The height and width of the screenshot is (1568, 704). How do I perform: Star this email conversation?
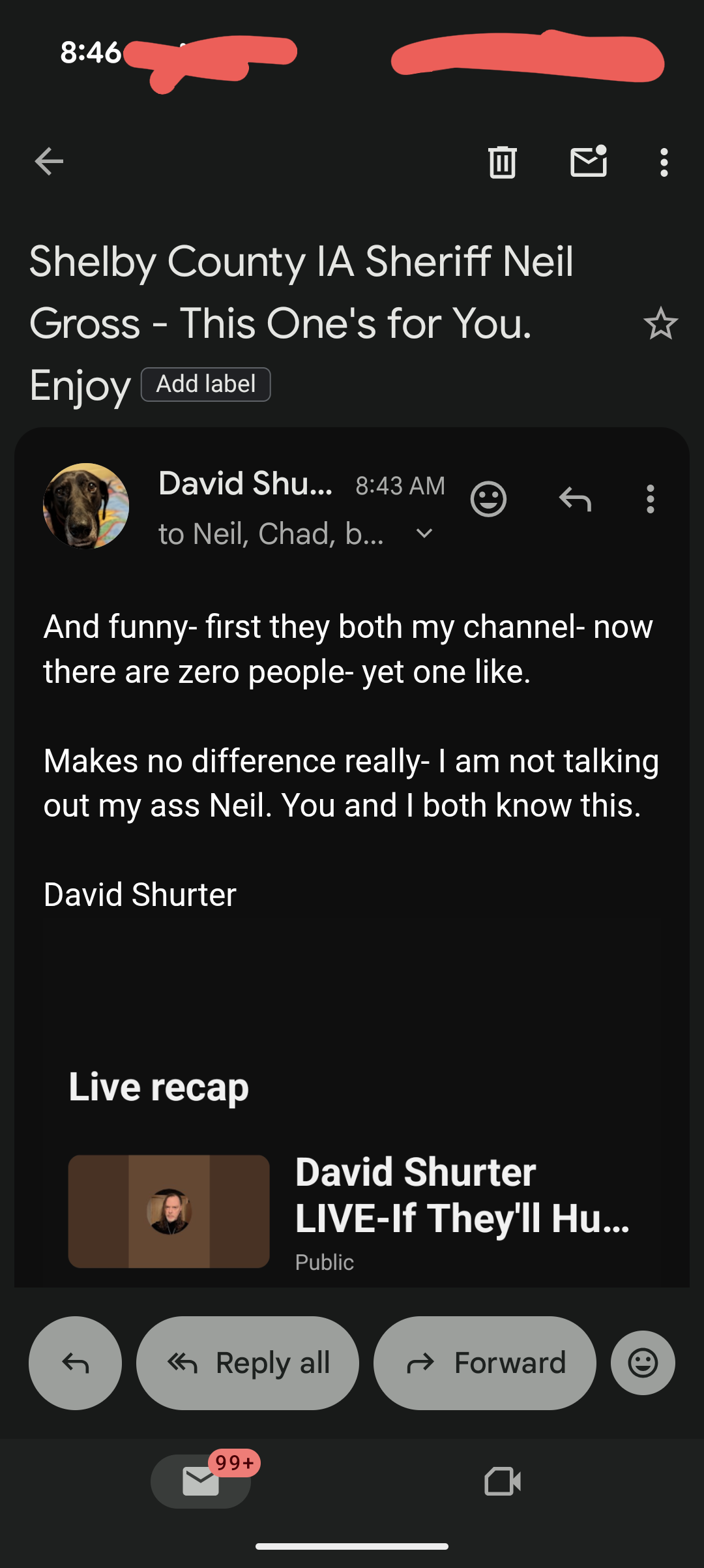point(660,324)
